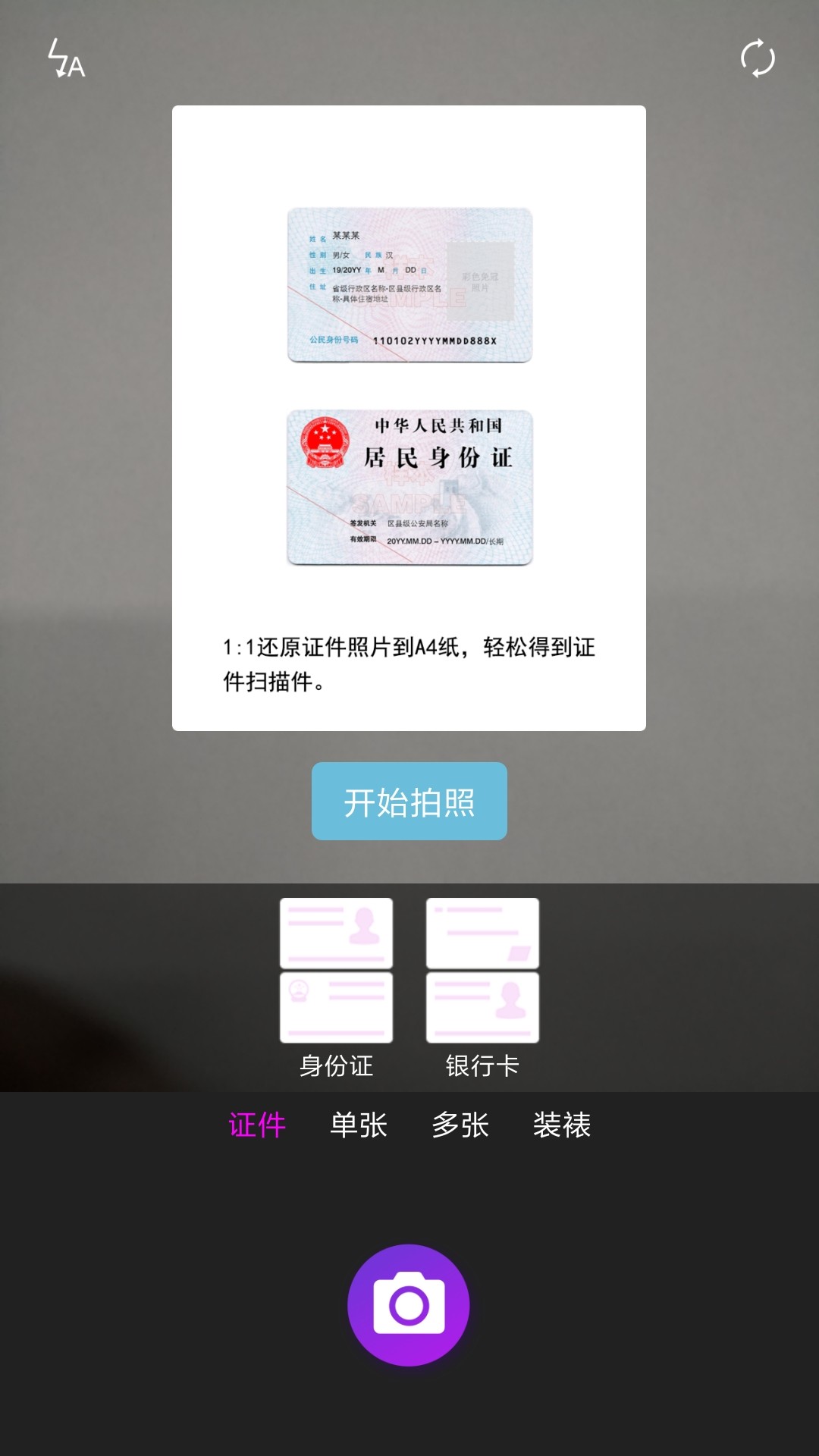Tap the purple camera shutter button
The height and width of the screenshot is (1456, 819).
[x=409, y=1304]
